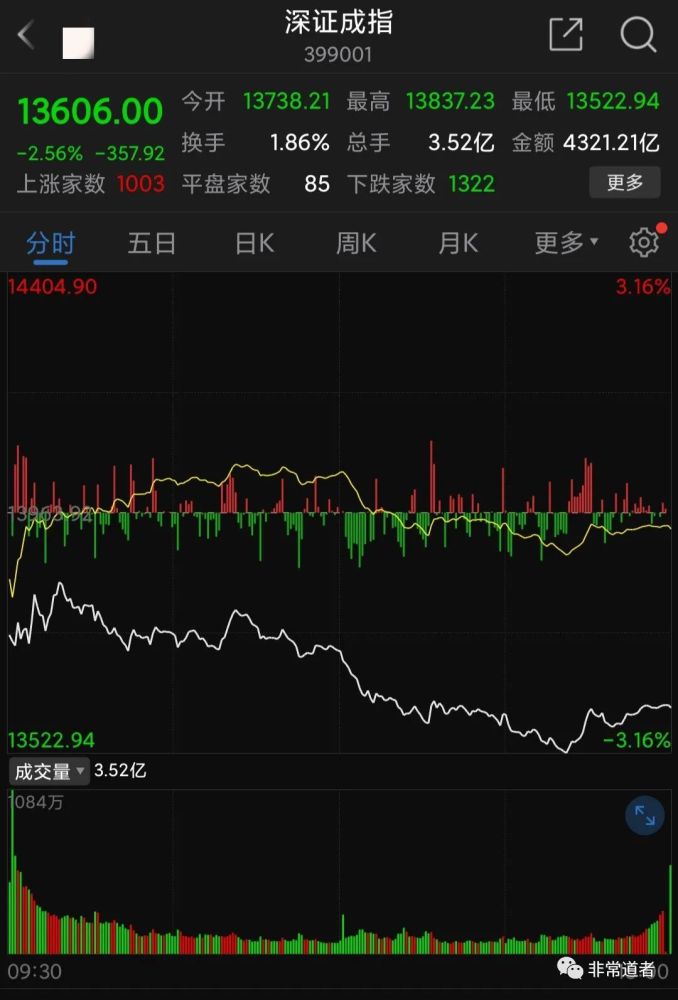Image resolution: width=678 pixels, height=1000 pixels.
Task: Open the 周K chart tab
Action: click(356, 243)
